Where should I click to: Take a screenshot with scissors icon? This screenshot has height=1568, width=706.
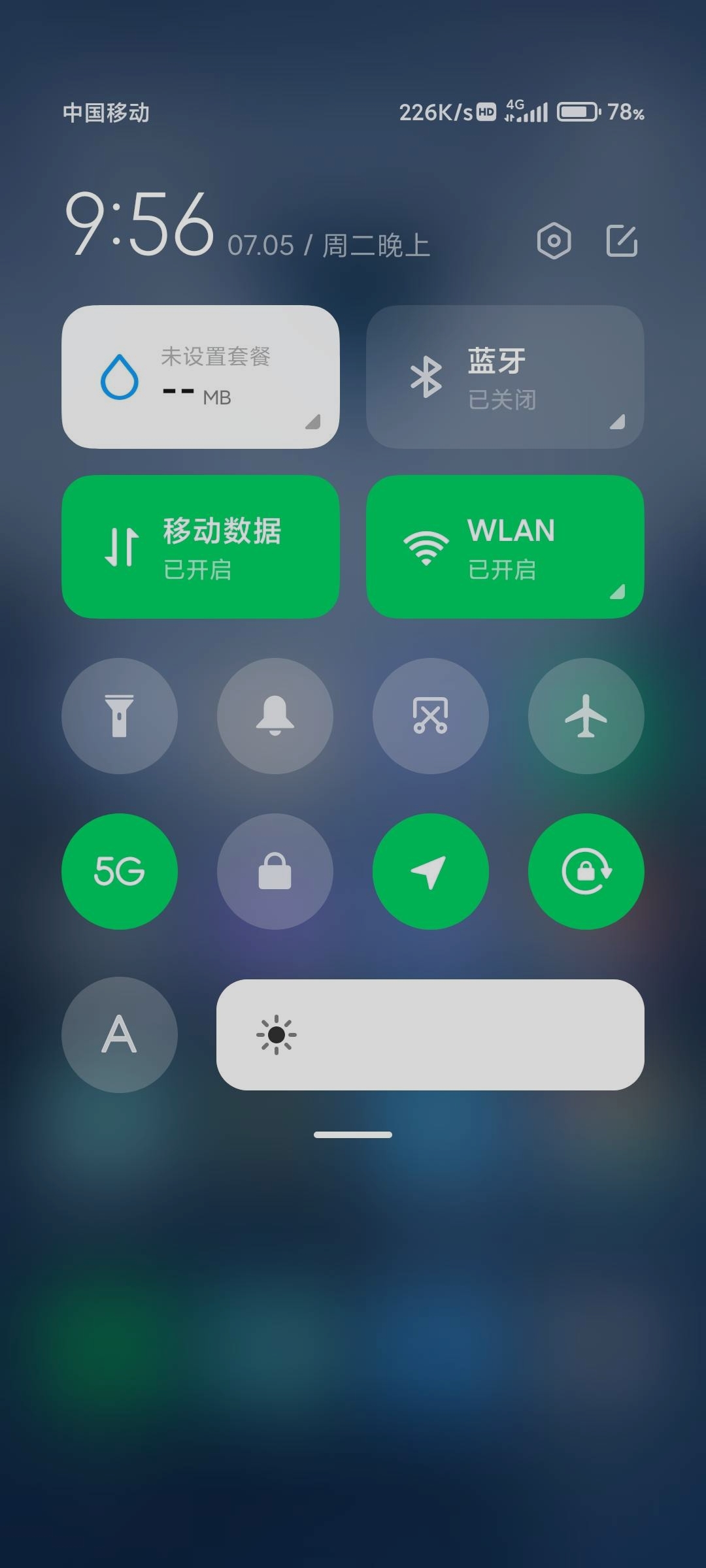(431, 716)
